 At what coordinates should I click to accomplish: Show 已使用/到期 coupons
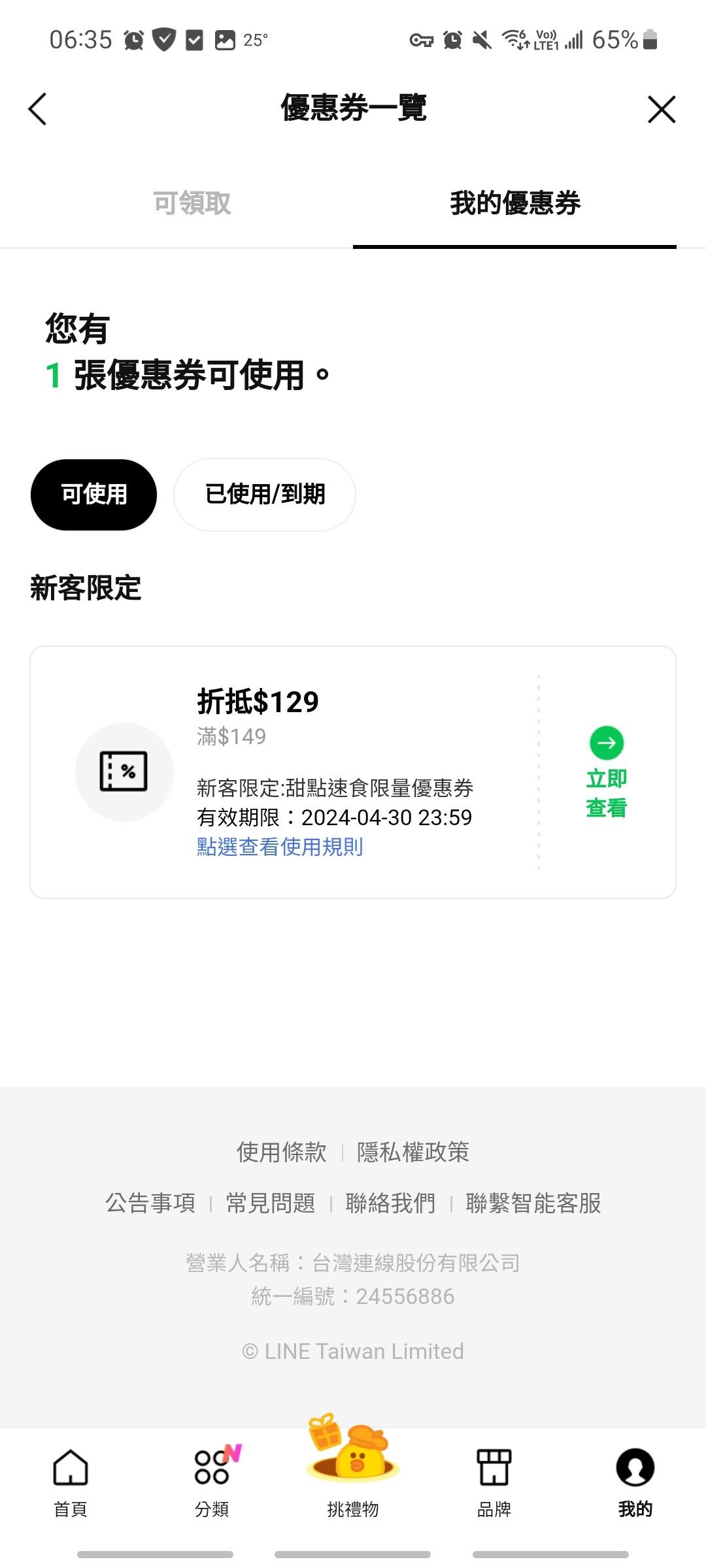click(x=265, y=495)
